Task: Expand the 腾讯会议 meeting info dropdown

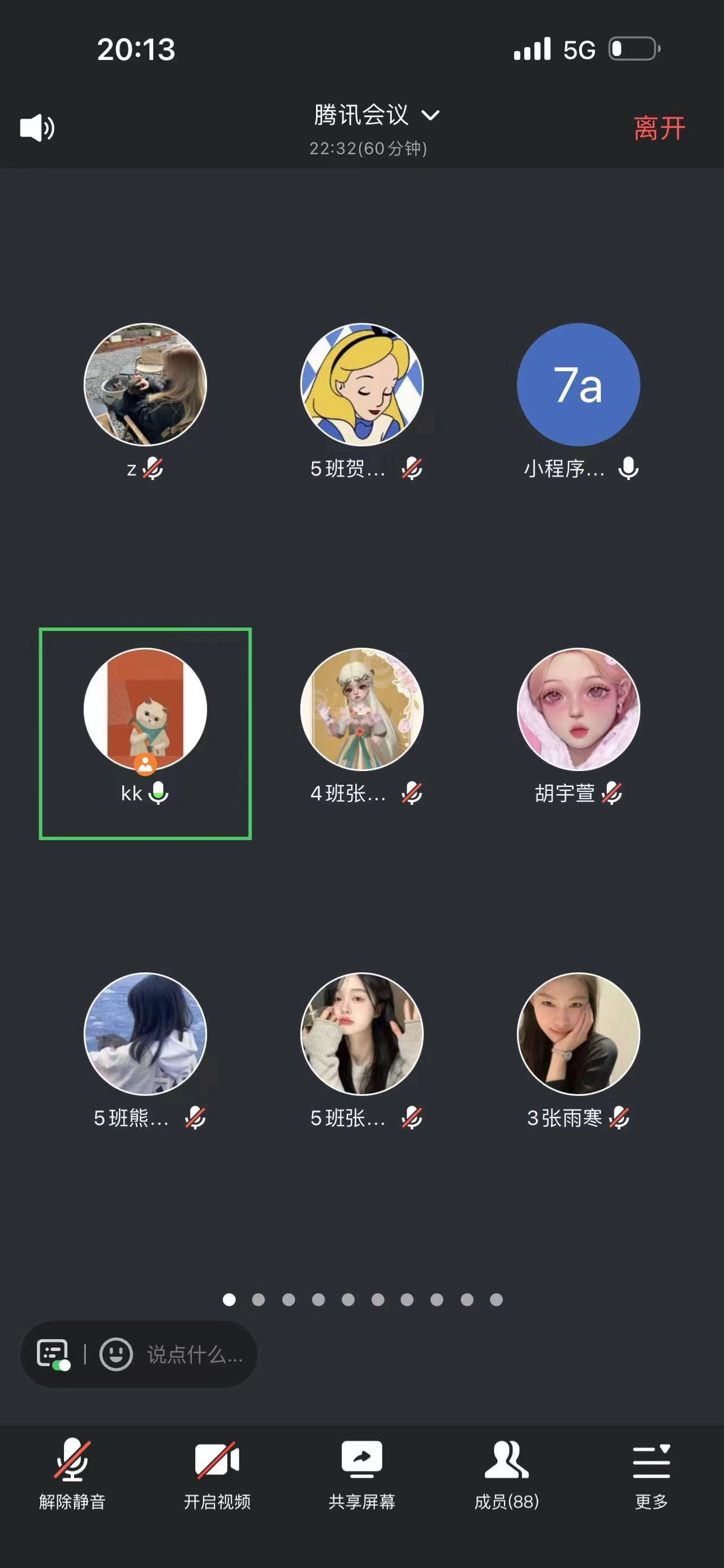Action: coord(376,115)
